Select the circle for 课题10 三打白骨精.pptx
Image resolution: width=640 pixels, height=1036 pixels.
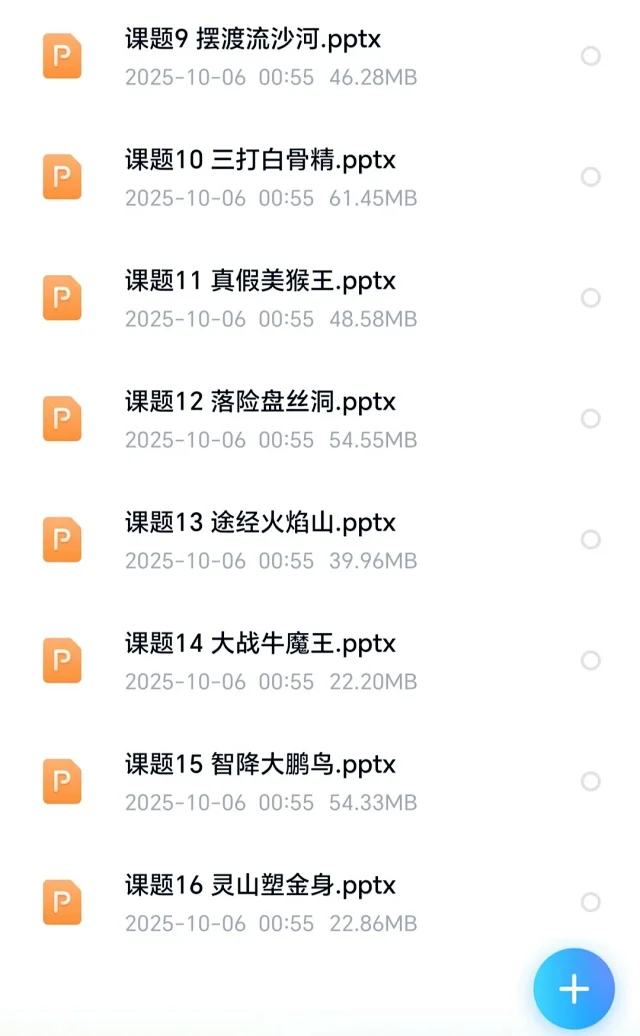point(591,177)
